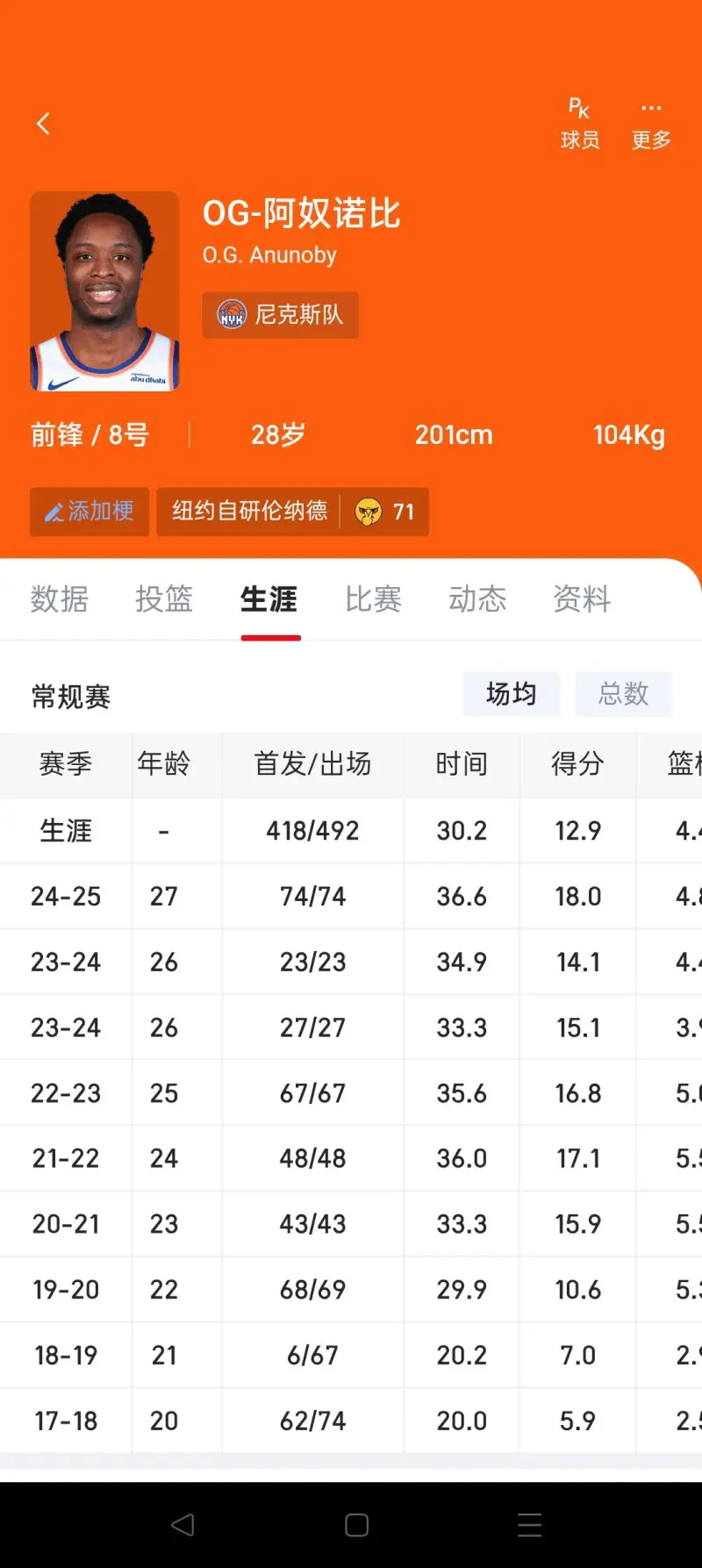Select the 场均 per-game stats view
This screenshot has height=1568, width=702.
(511, 694)
